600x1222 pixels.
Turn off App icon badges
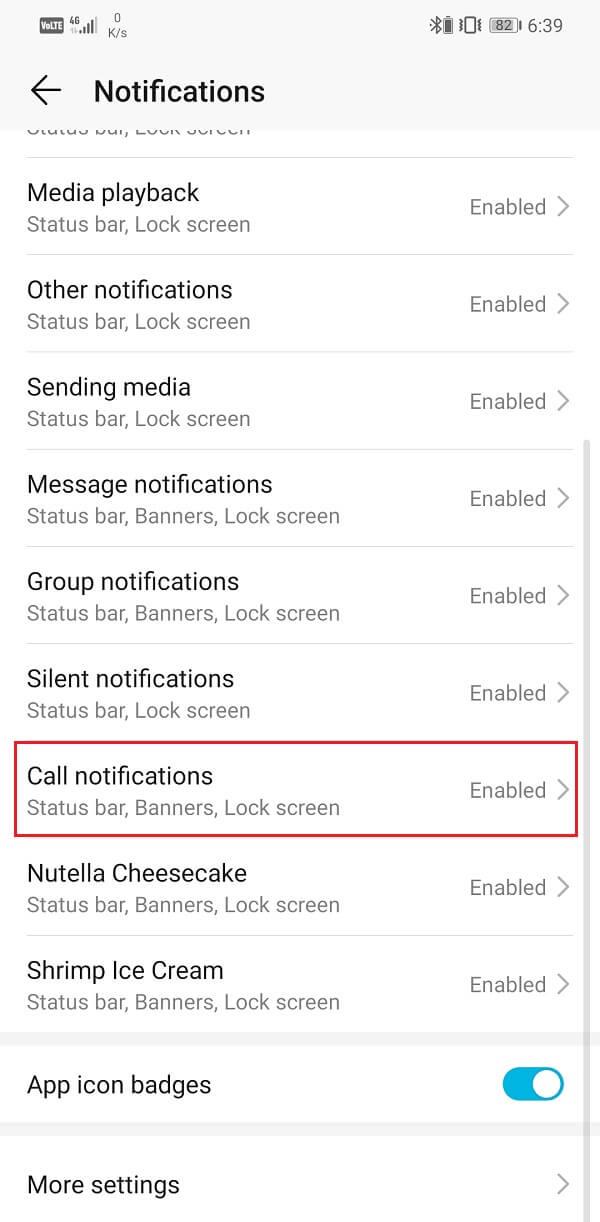click(x=533, y=1085)
